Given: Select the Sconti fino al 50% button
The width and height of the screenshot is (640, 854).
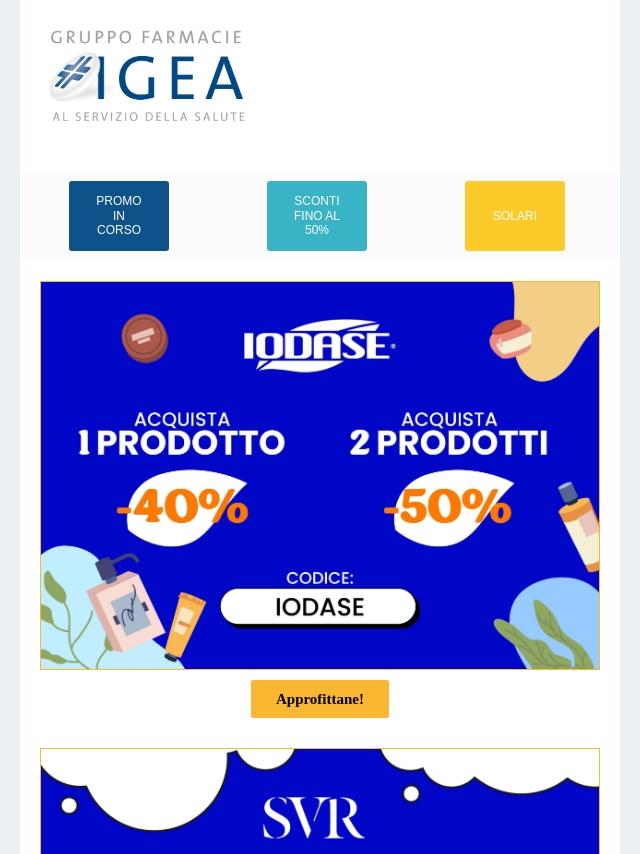Looking at the screenshot, I should [317, 216].
